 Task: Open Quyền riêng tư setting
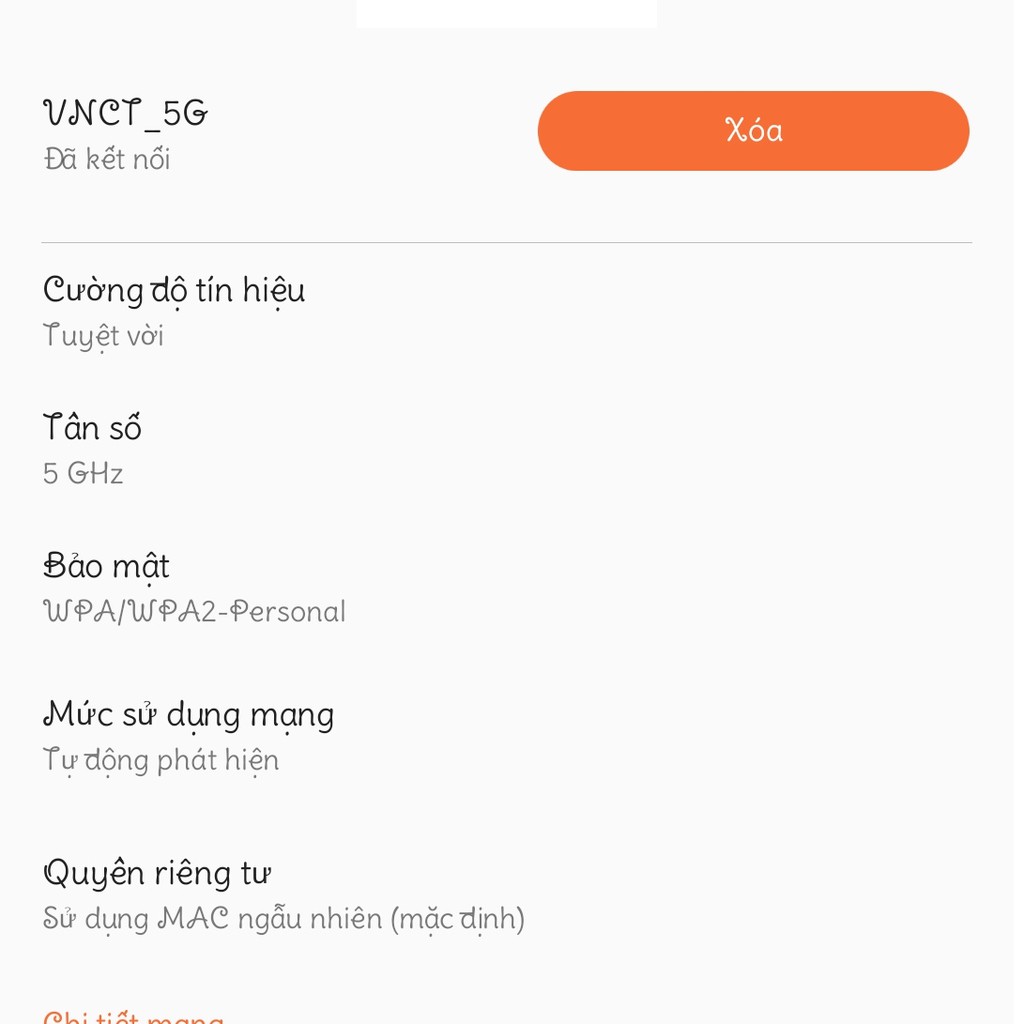pyautogui.click(x=283, y=893)
